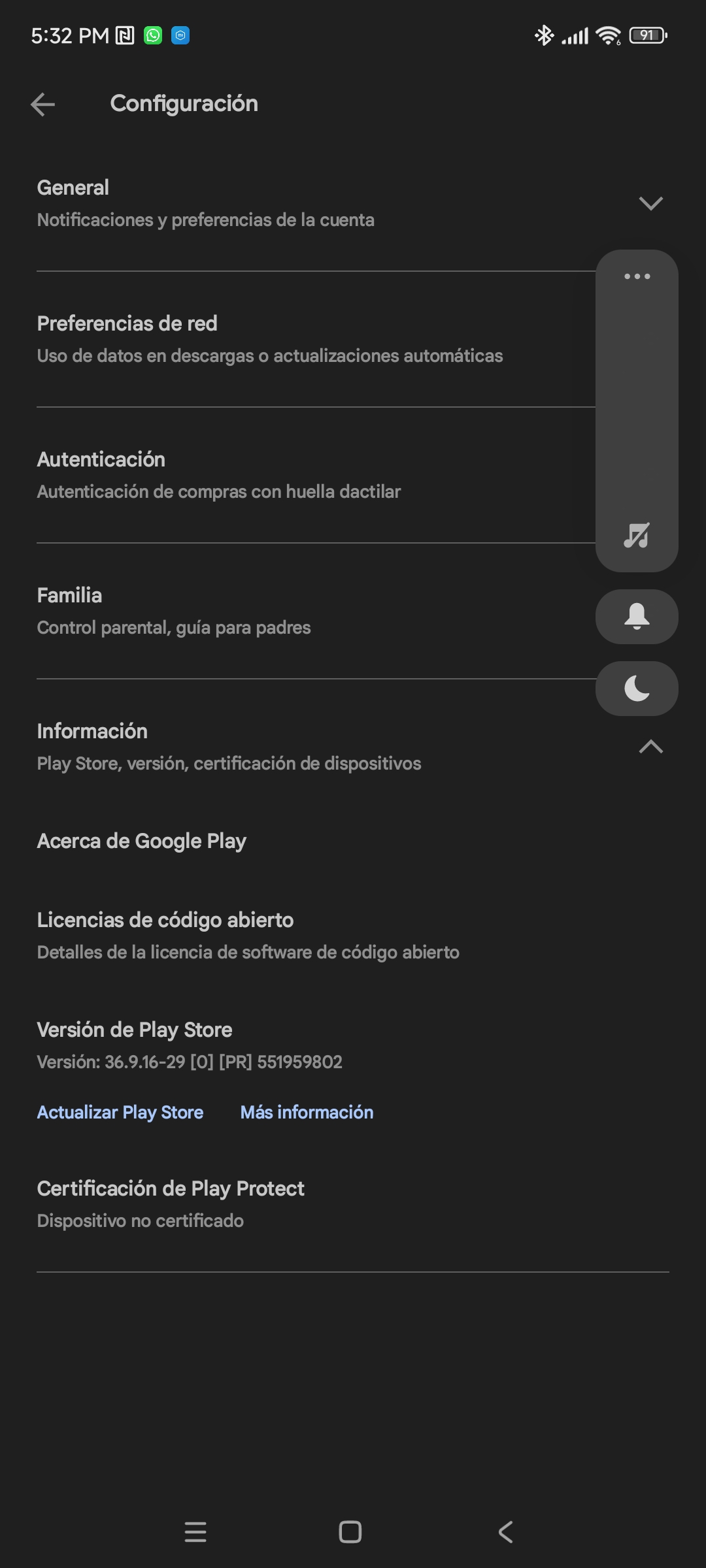Open system recent apps menu

[x=195, y=1532]
